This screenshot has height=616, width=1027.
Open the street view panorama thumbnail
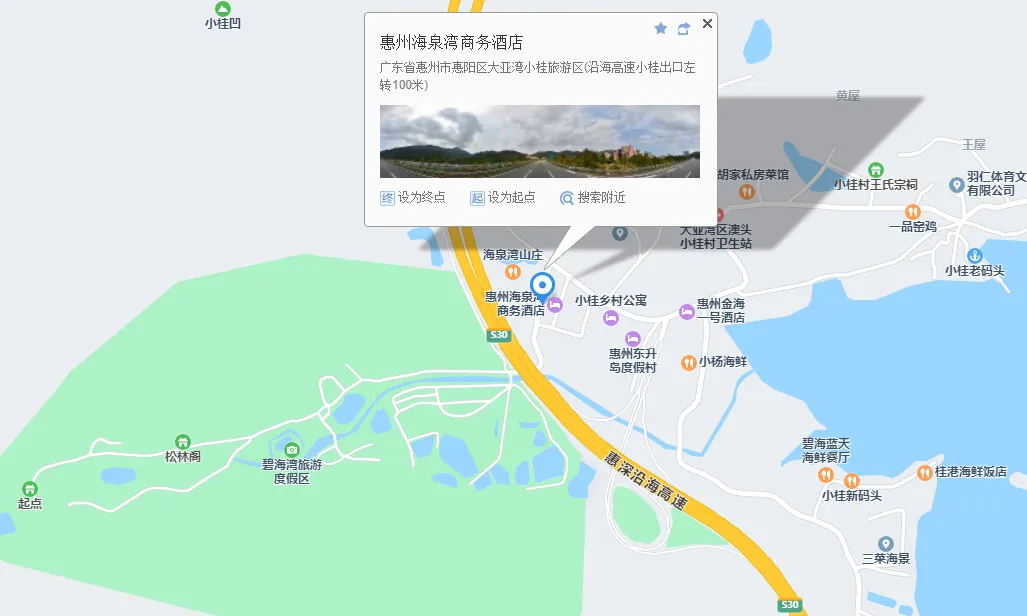(539, 141)
